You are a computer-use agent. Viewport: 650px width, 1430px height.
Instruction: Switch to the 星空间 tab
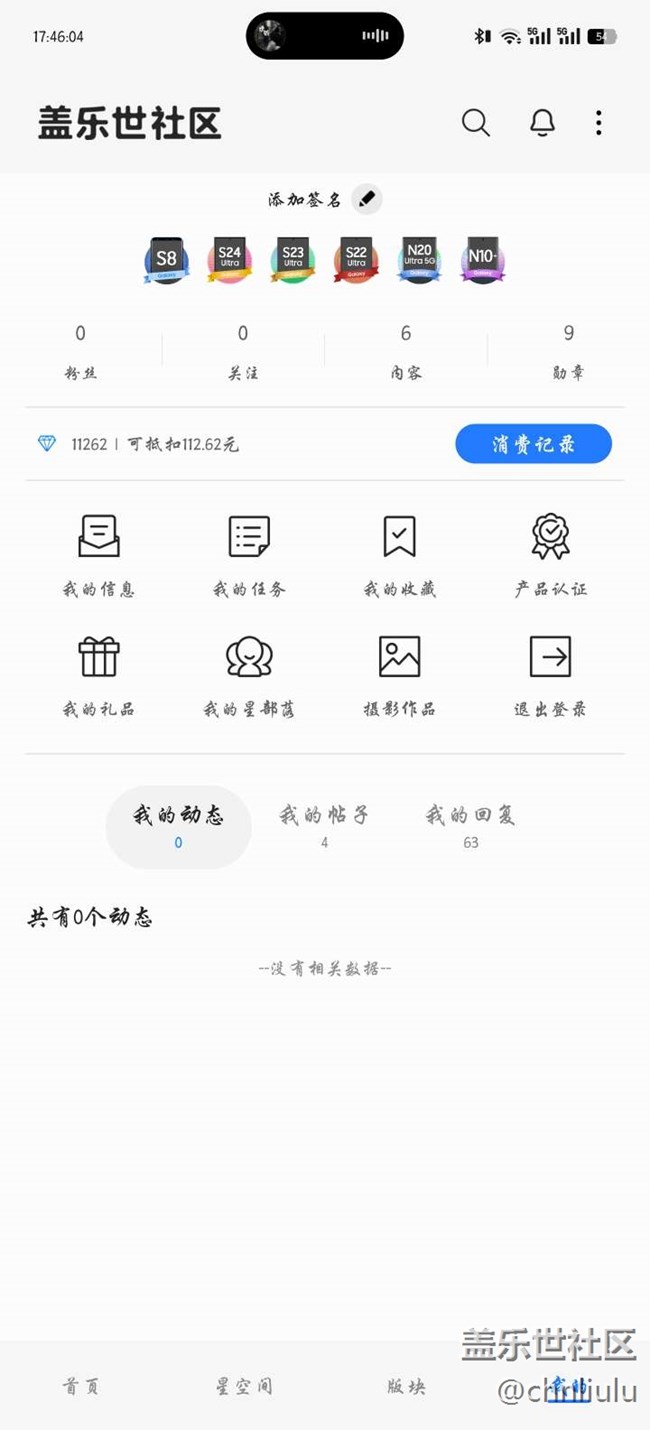coord(244,1386)
